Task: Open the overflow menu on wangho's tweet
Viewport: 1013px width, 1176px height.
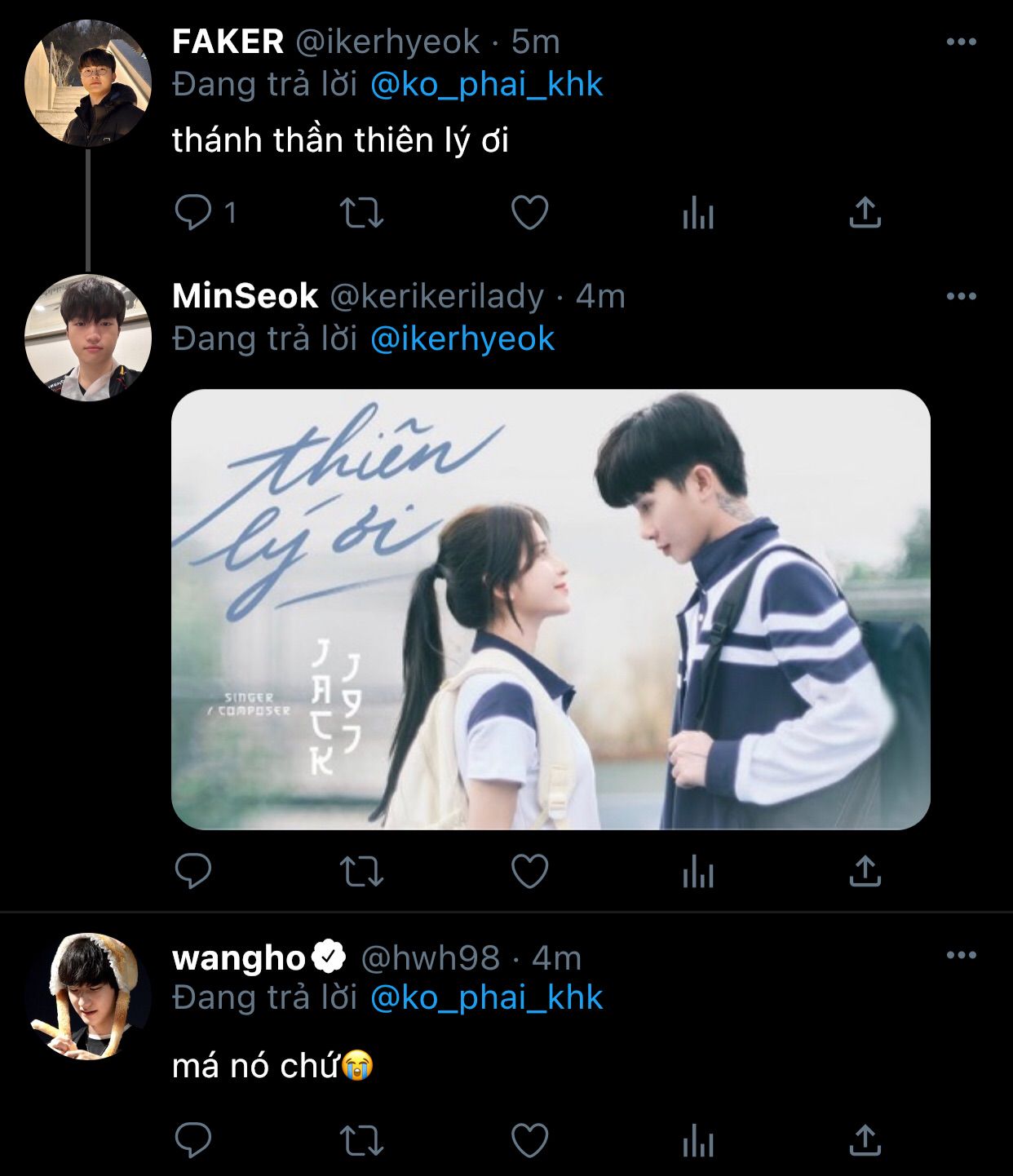Action: tap(961, 956)
